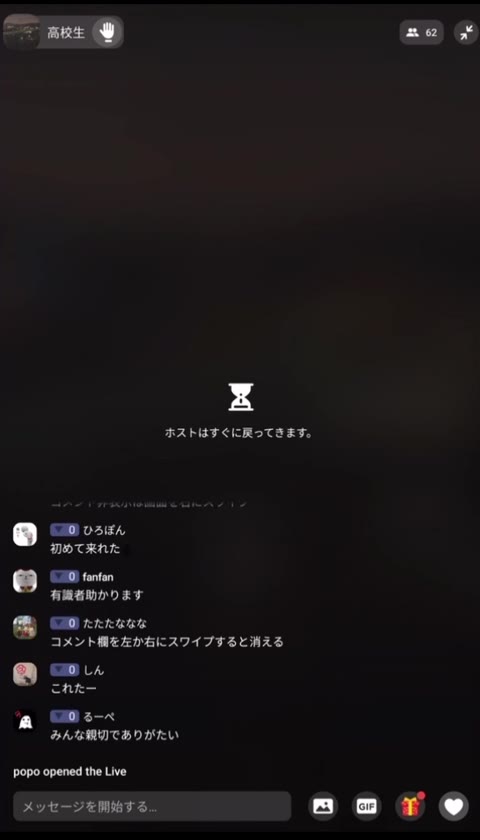The image size is (480, 840).
Task: Send a gift to the host
Action: point(410,806)
